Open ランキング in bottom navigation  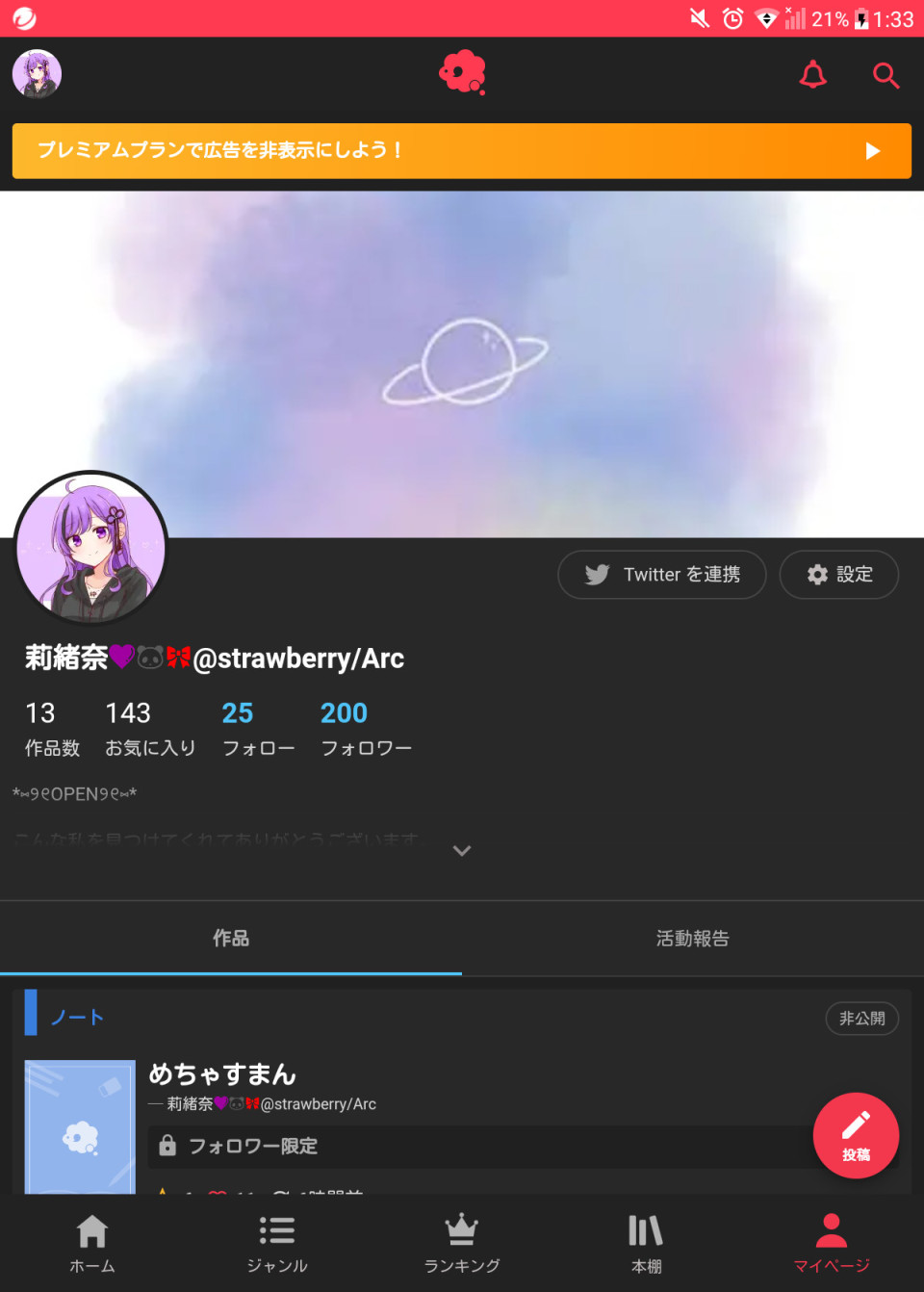click(x=462, y=1243)
